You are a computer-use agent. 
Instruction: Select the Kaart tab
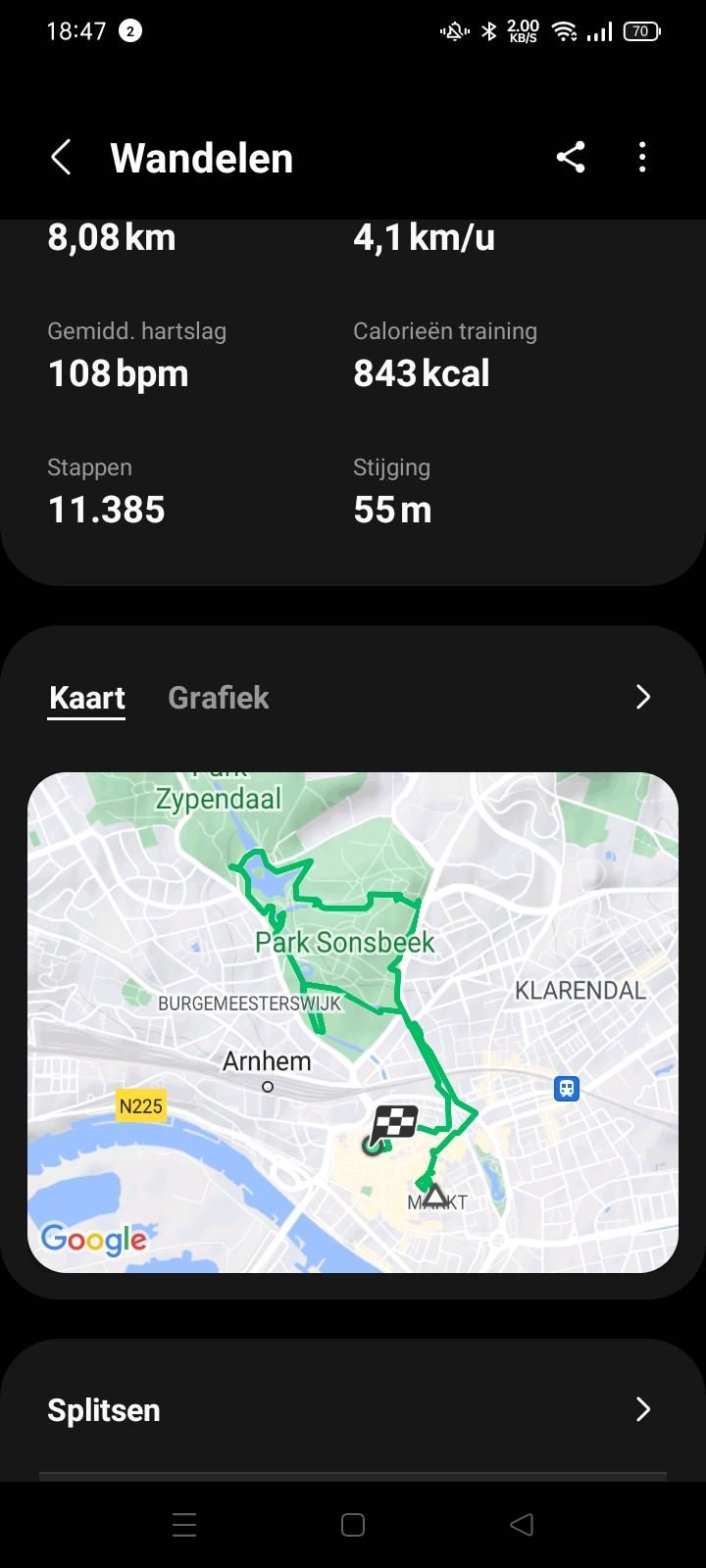click(x=87, y=698)
